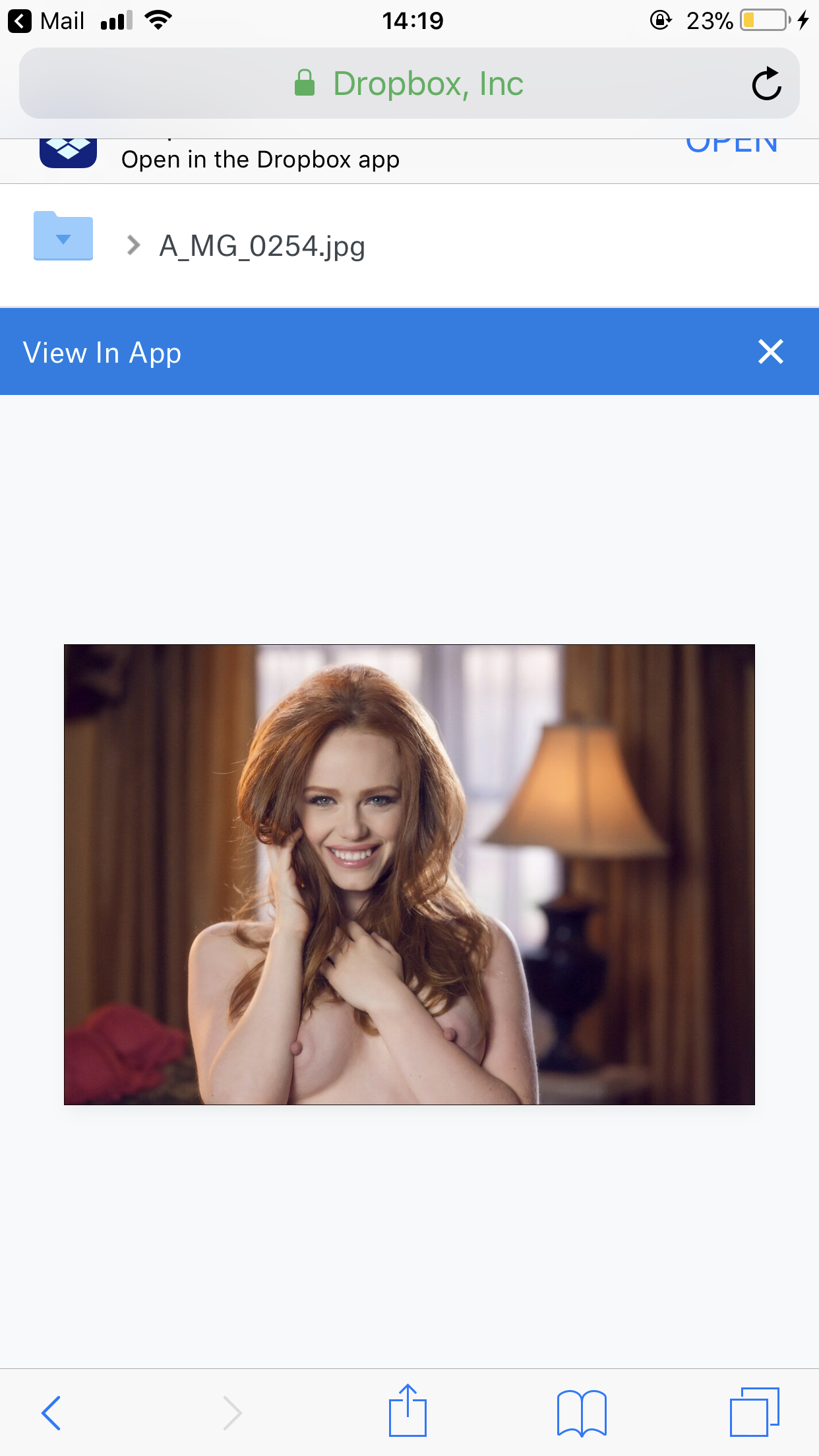Open the A_MG_0254.jpg image preview

[409, 874]
